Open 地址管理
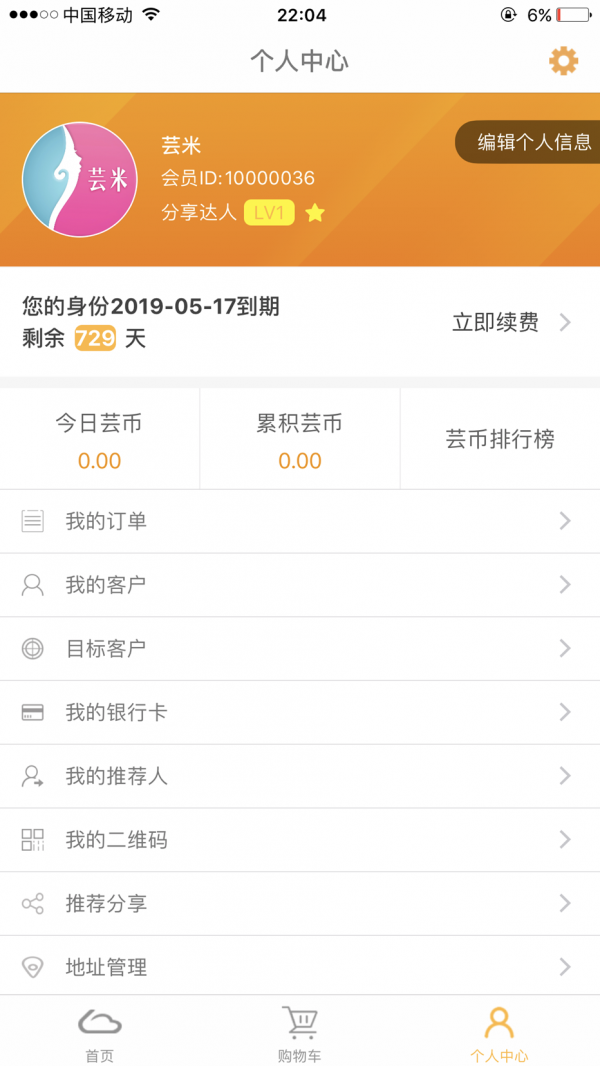Screen dimensions: 600x1066 pyautogui.click(x=300, y=967)
